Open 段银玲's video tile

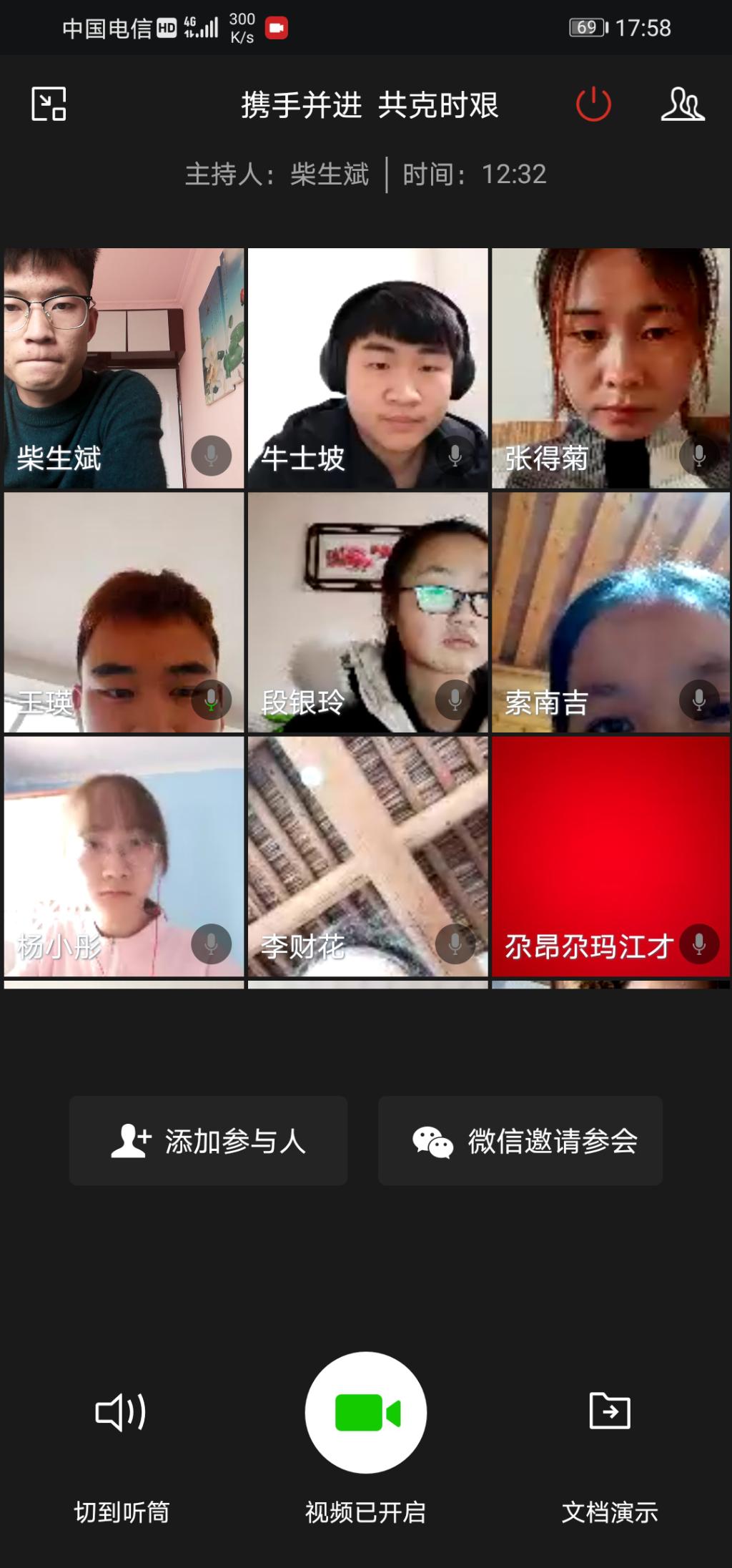coord(367,612)
